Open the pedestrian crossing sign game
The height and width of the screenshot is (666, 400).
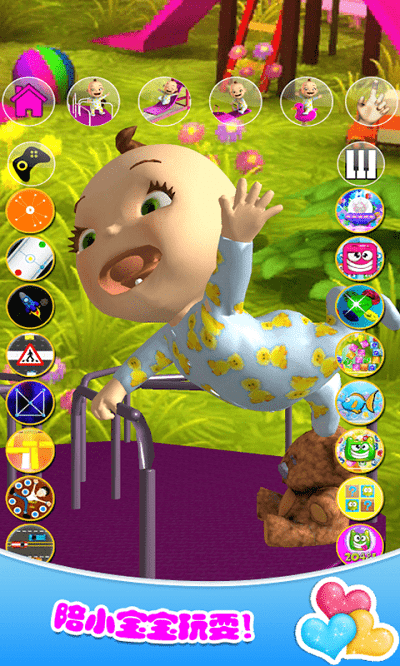point(31,355)
